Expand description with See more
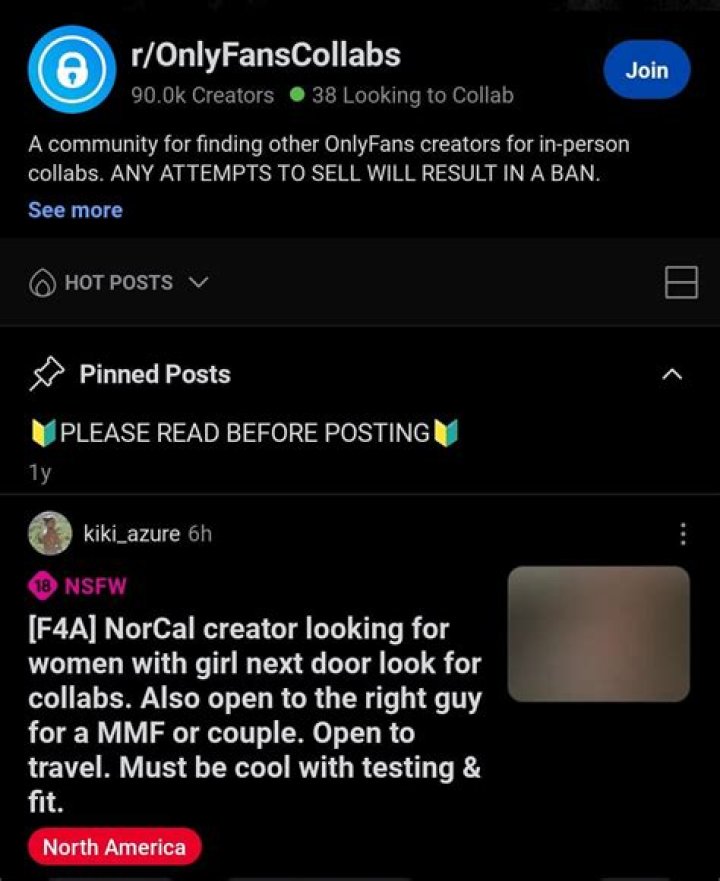This screenshot has height=881, width=720. (x=75, y=210)
